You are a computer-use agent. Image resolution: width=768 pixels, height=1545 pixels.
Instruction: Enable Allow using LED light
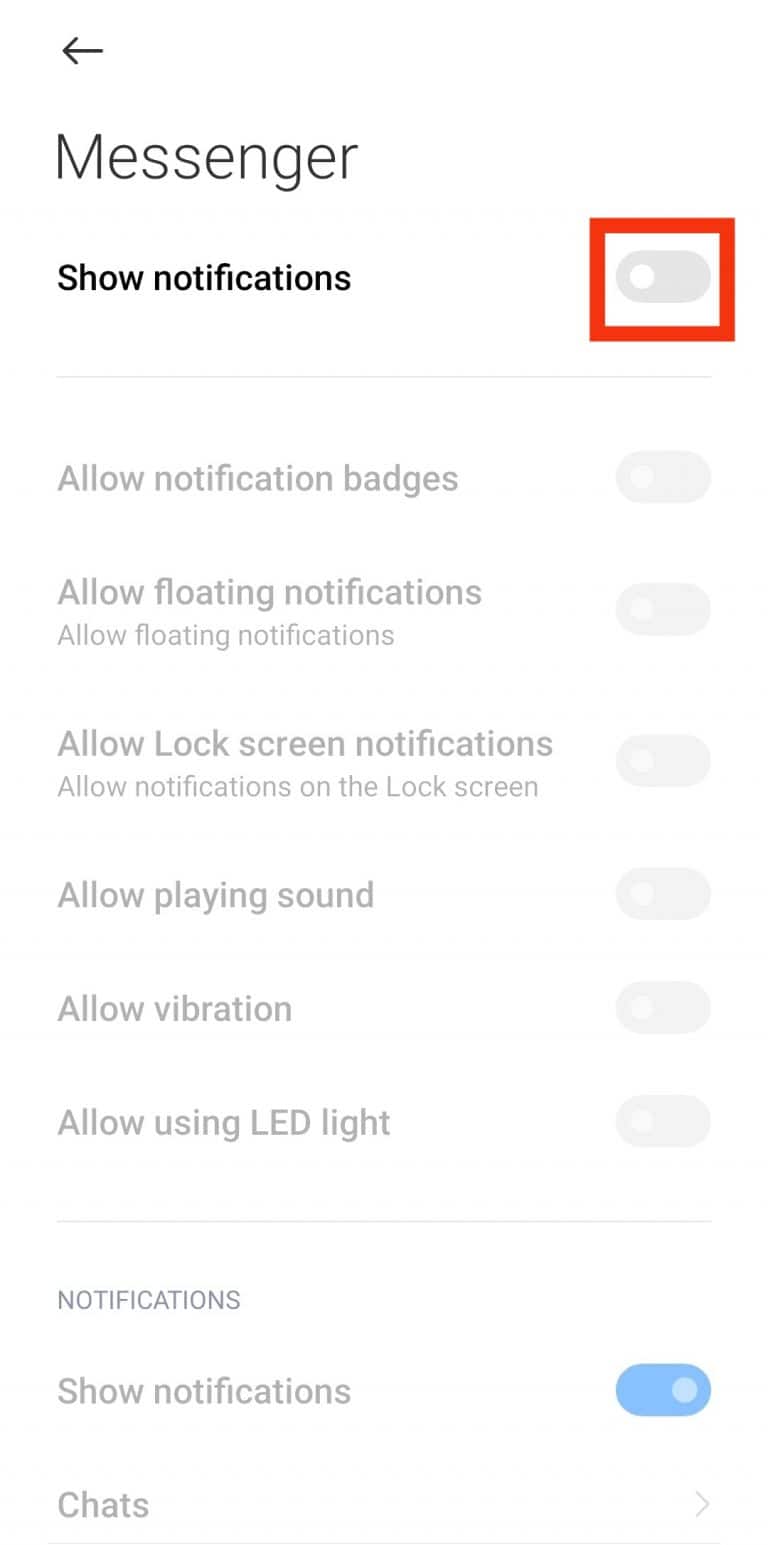coord(662,1121)
